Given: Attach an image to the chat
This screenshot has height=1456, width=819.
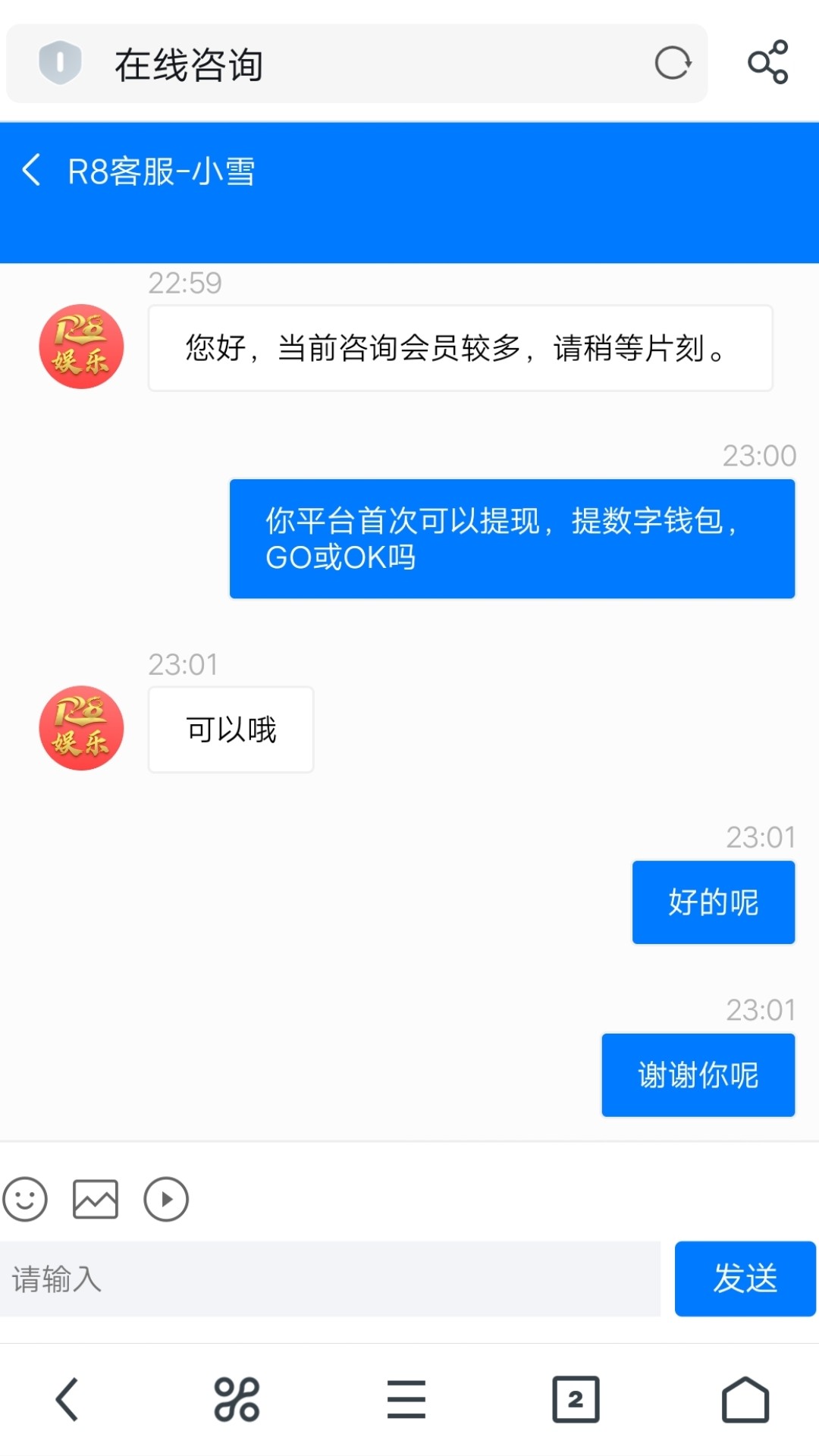Looking at the screenshot, I should (96, 1199).
